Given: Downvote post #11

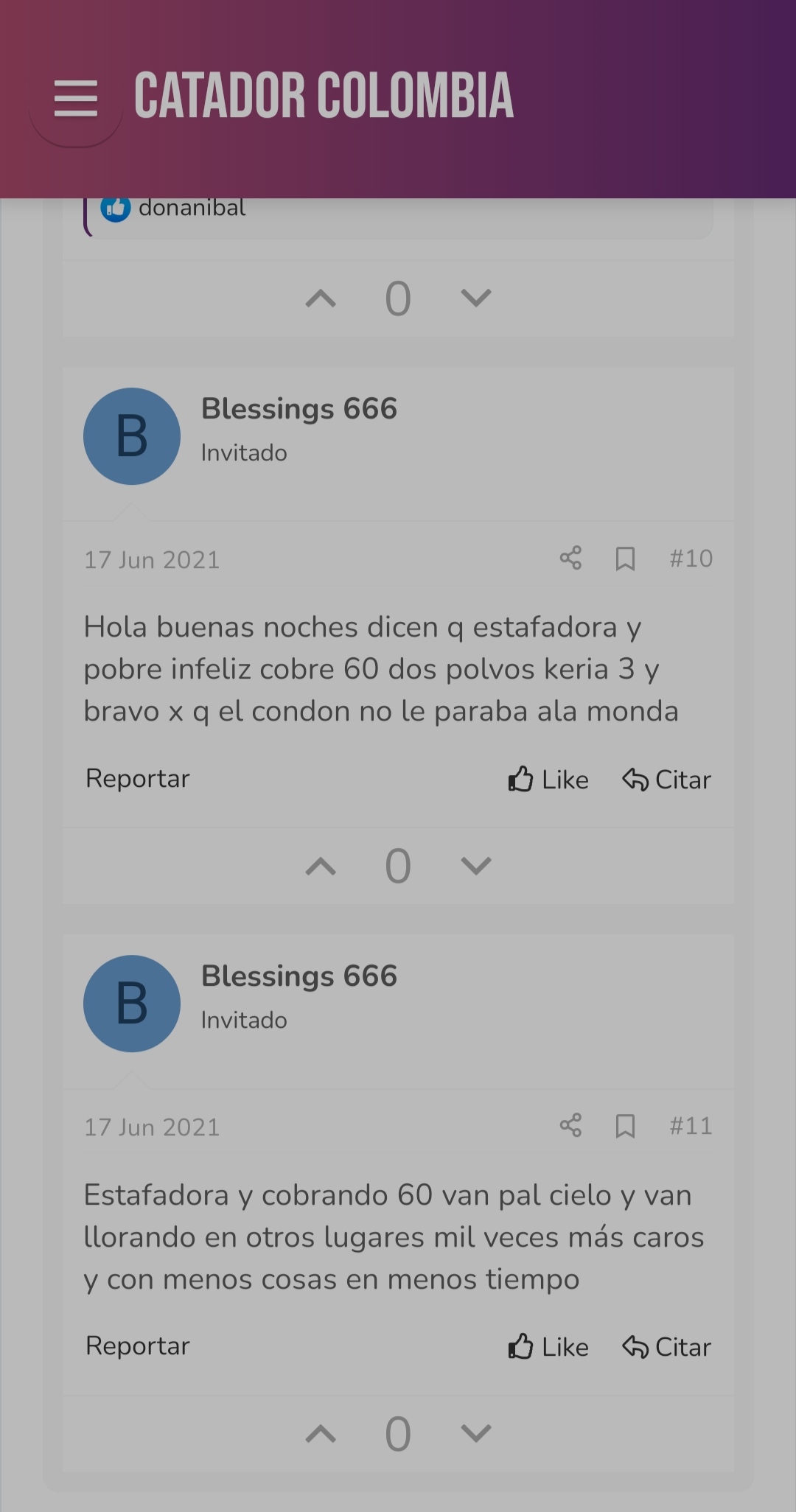Looking at the screenshot, I should (475, 1434).
